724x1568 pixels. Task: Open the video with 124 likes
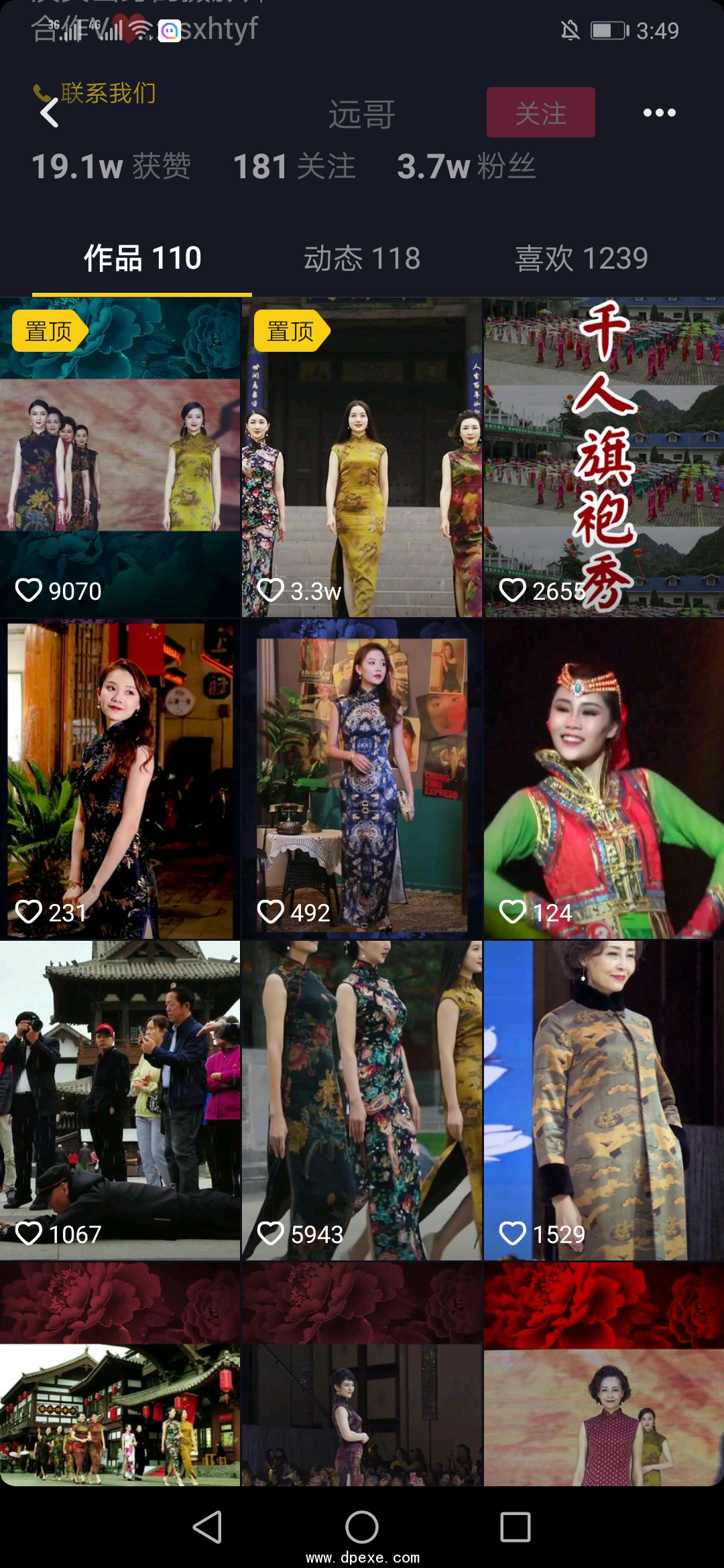(603, 779)
